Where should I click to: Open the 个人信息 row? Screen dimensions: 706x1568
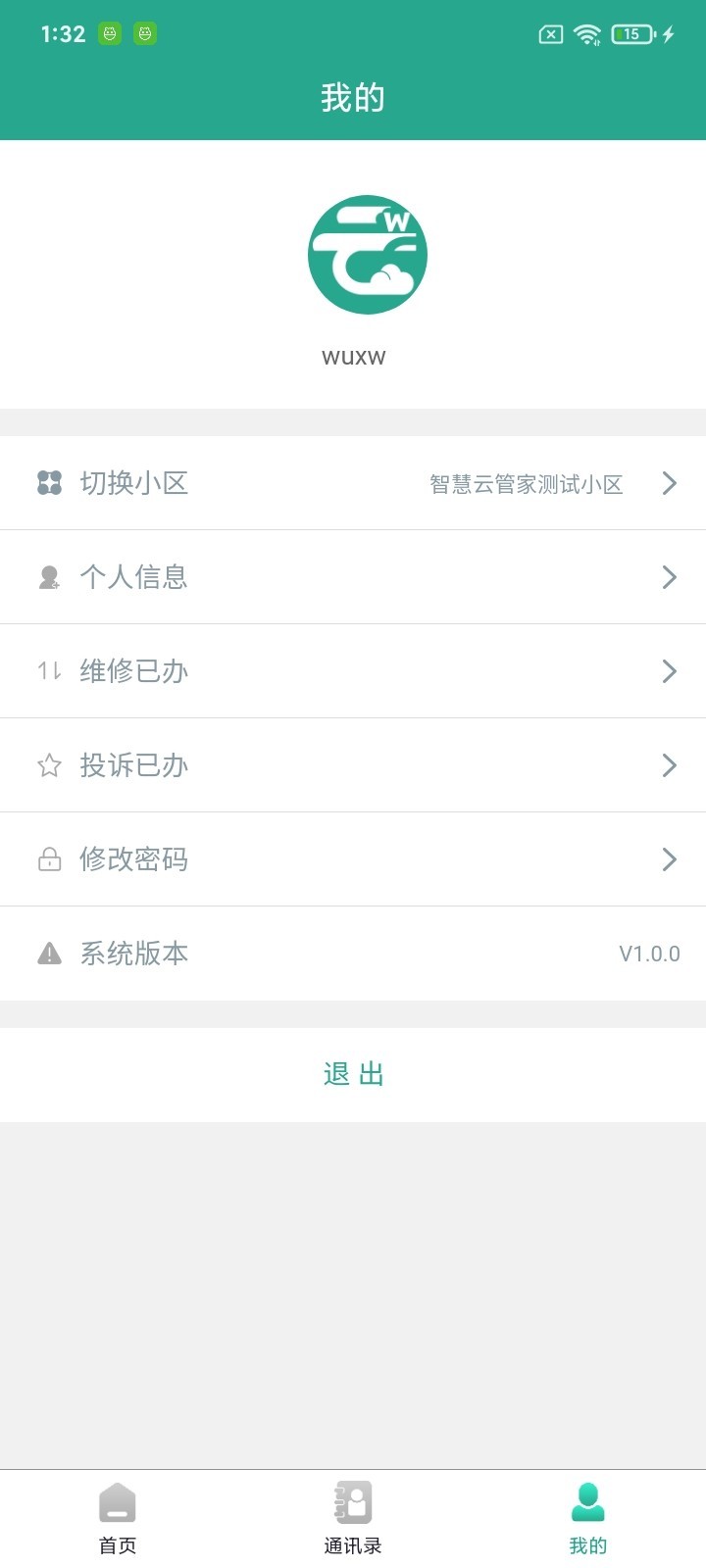(x=353, y=577)
